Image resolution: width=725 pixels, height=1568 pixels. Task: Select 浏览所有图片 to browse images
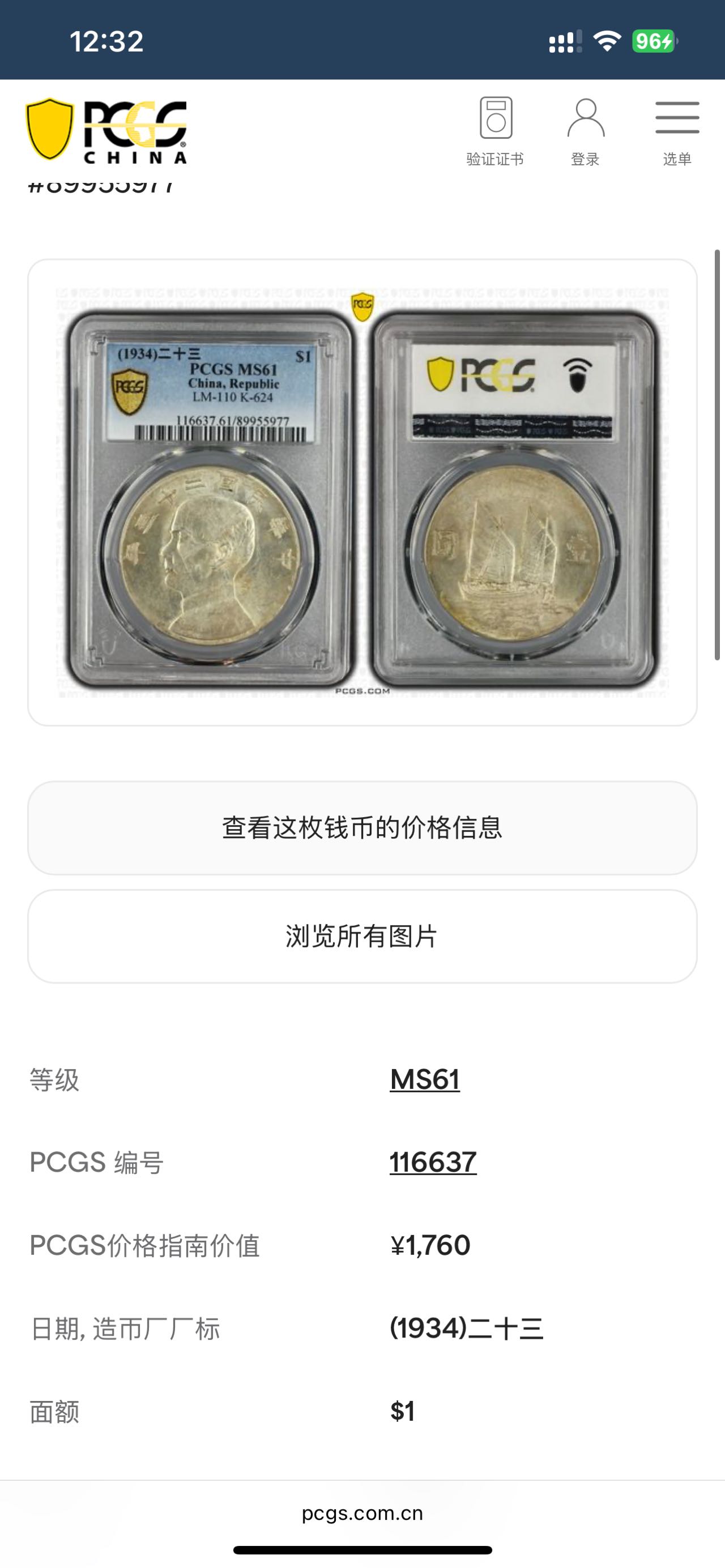click(x=362, y=936)
